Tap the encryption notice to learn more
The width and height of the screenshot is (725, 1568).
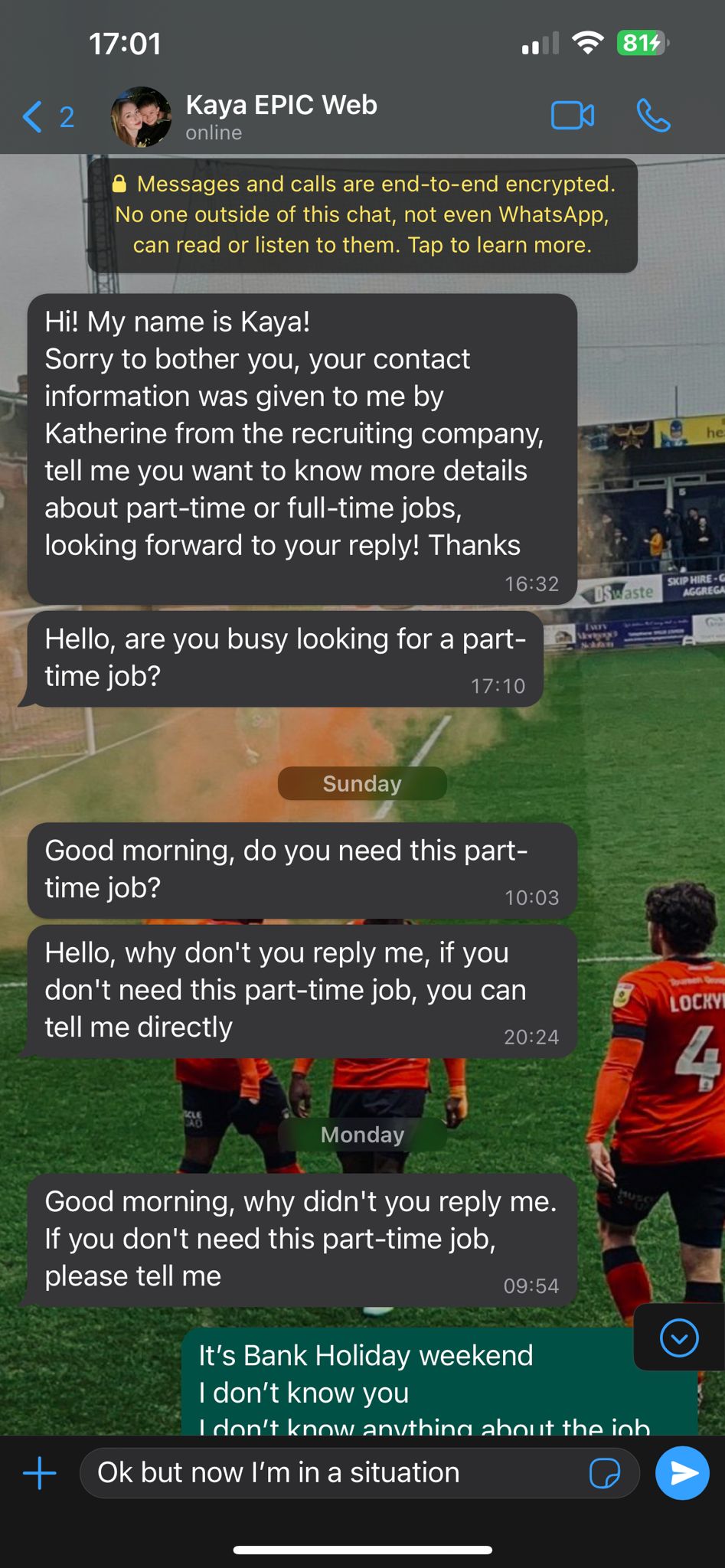pos(362,215)
